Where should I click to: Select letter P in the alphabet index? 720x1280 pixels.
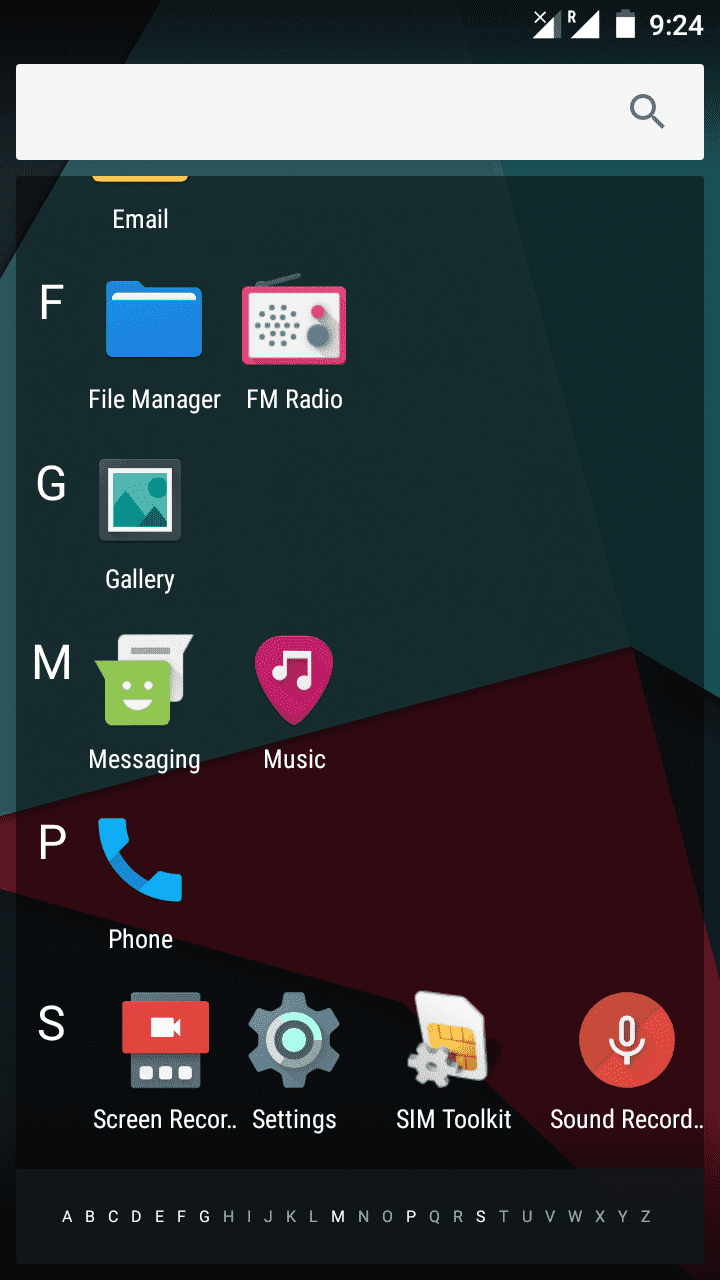(x=411, y=1217)
